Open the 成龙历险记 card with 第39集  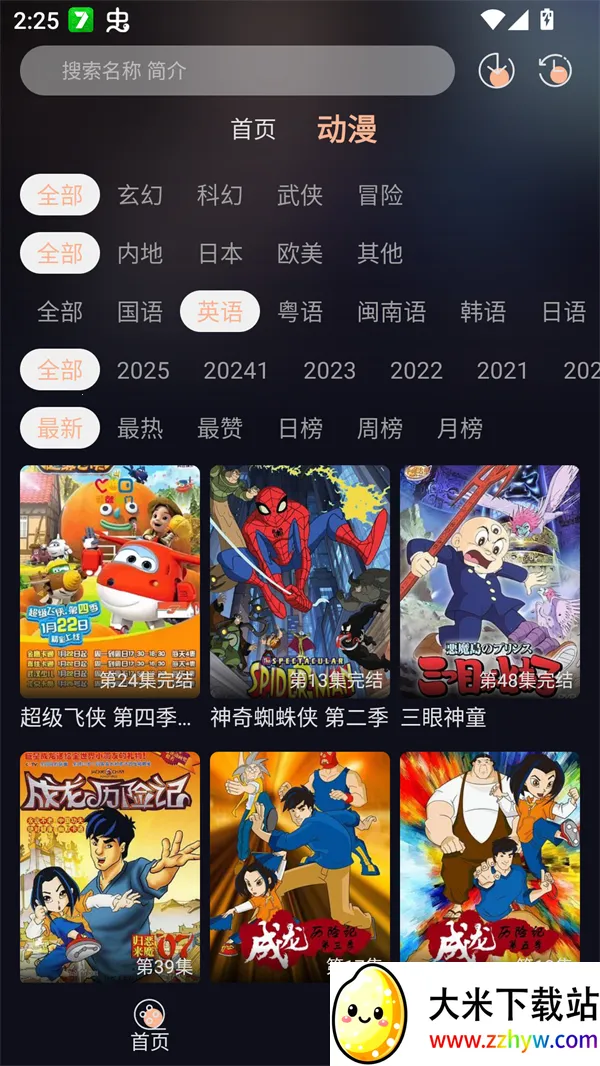pos(110,866)
